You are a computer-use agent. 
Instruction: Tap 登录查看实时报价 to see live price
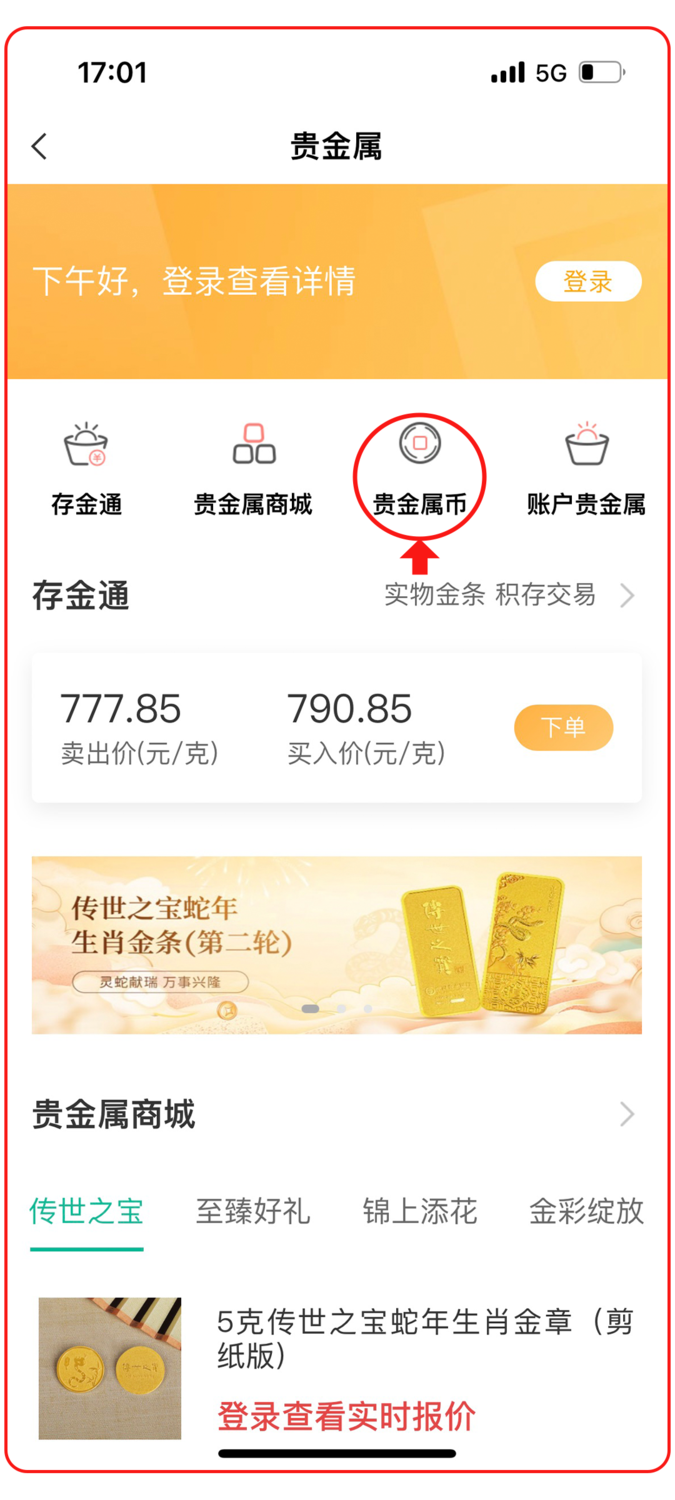pos(346,1416)
